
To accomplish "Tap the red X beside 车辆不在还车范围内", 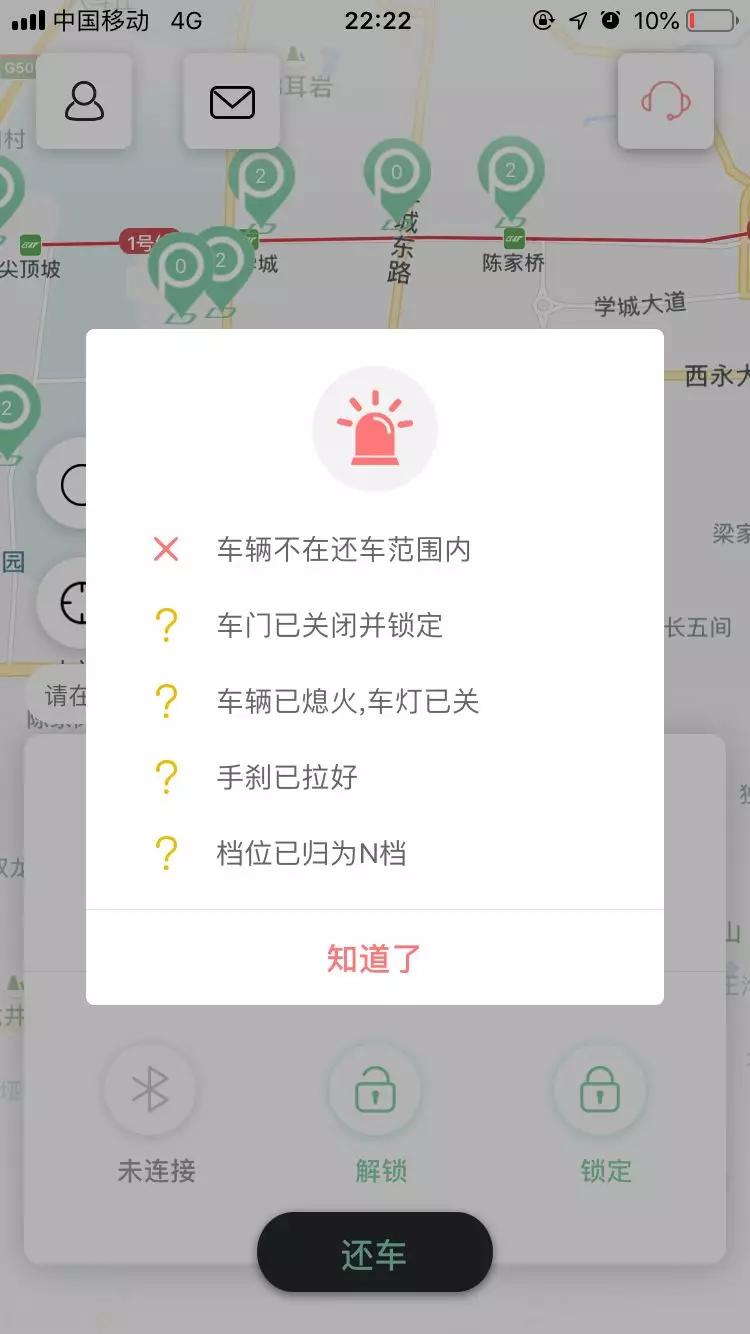I will [168, 549].
